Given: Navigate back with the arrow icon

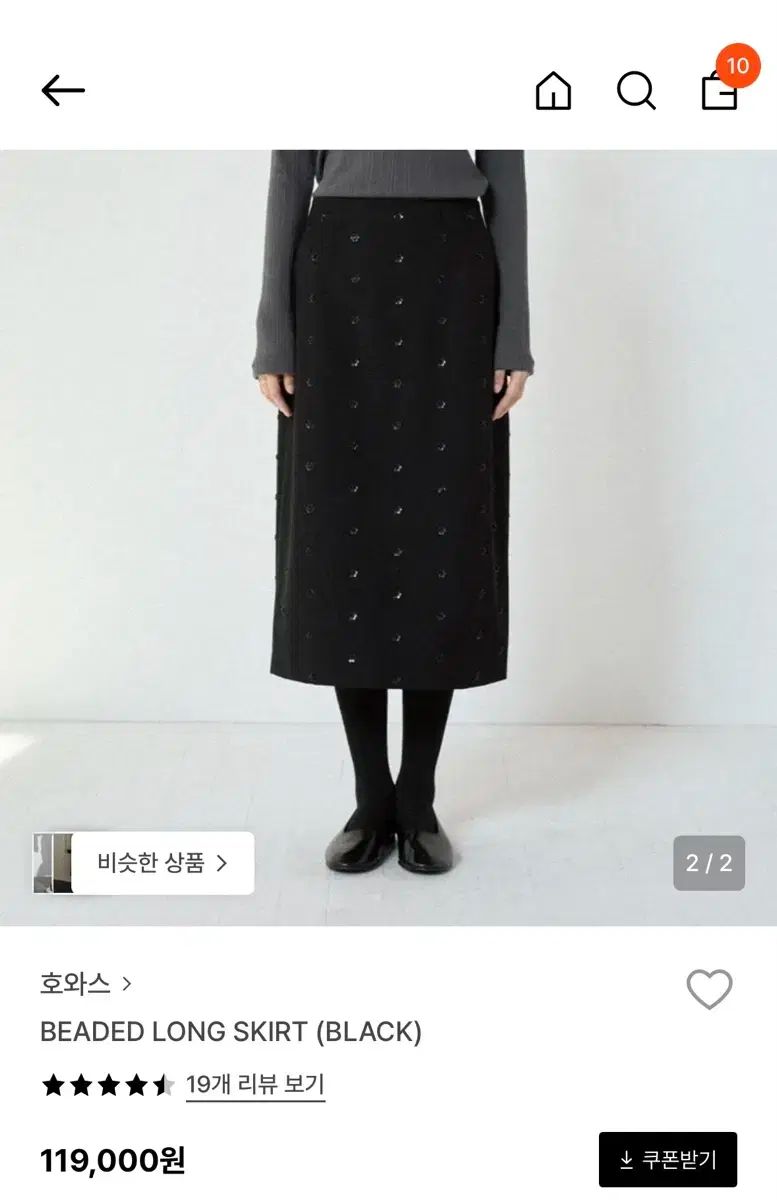Looking at the screenshot, I should coord(62,91).
